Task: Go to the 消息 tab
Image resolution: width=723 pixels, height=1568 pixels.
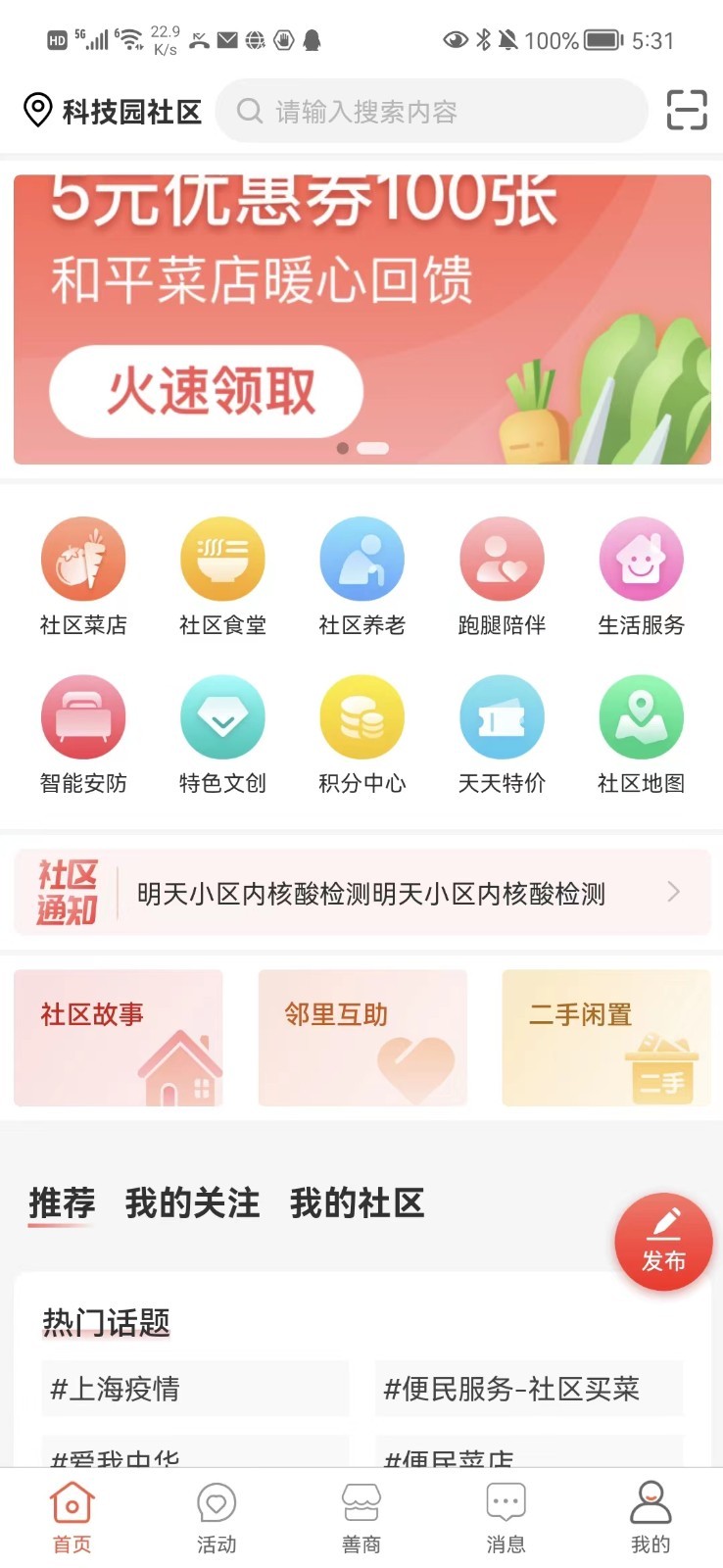Action: pos(506,1518)
